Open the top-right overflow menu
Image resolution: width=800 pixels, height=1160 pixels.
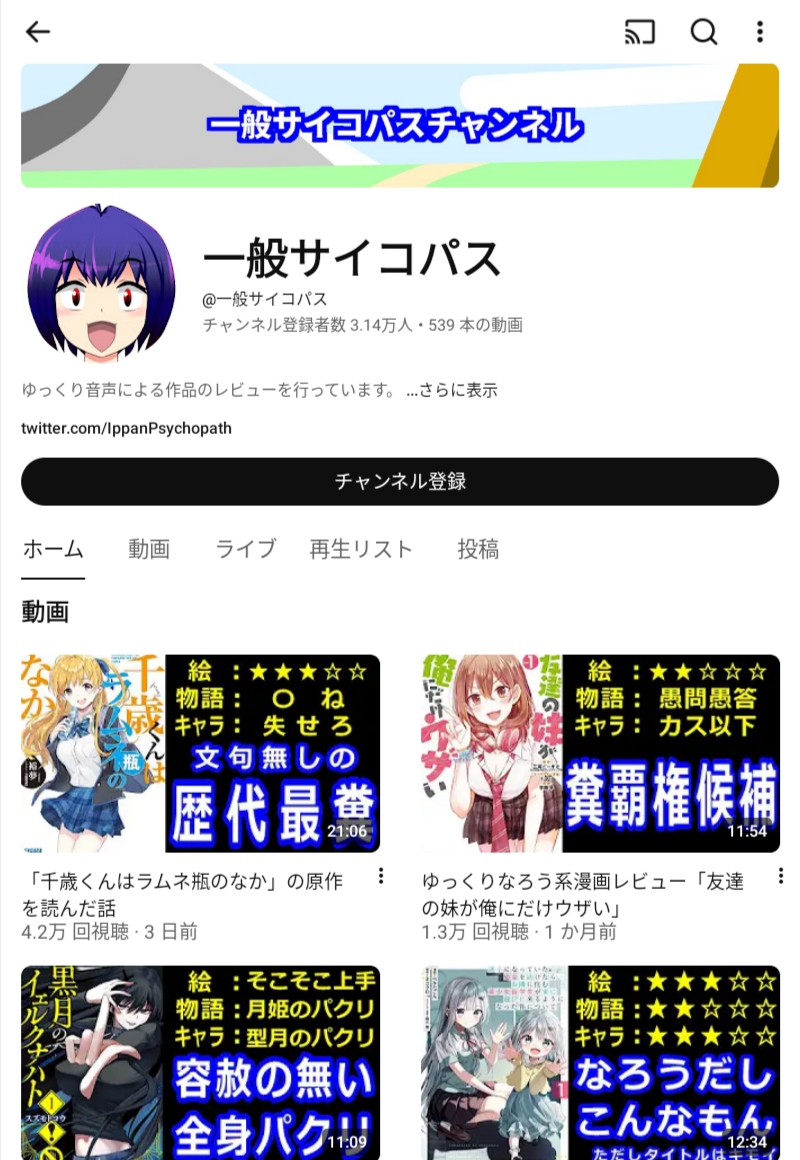pyautogui.click(x=759, y=32)
